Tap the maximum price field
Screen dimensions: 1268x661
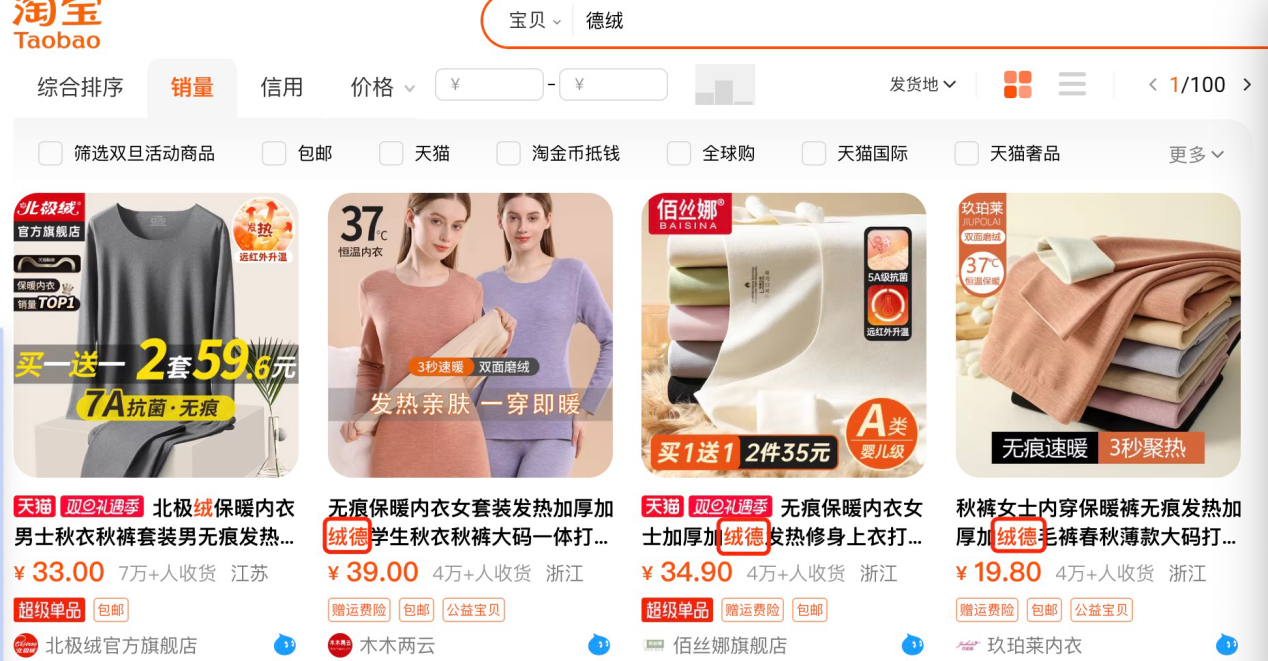click(613, 85)
